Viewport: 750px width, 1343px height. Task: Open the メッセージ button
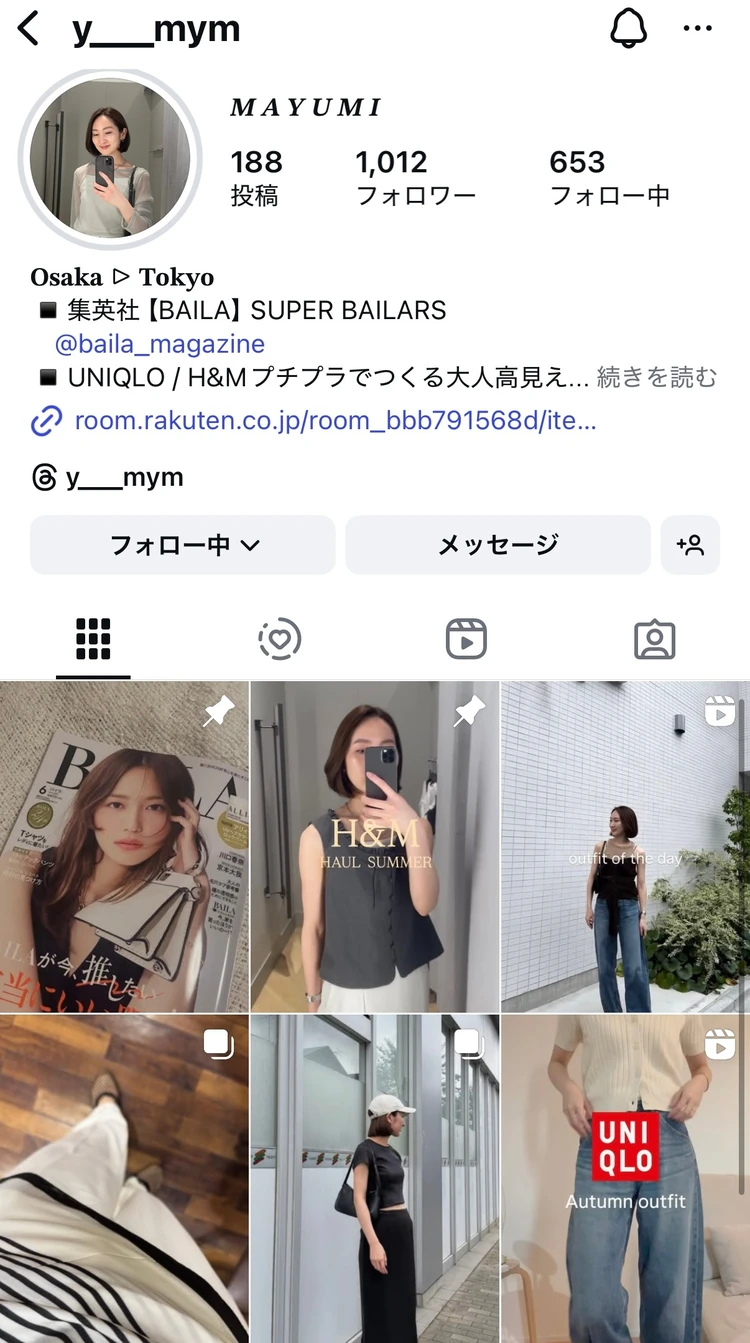497,545
